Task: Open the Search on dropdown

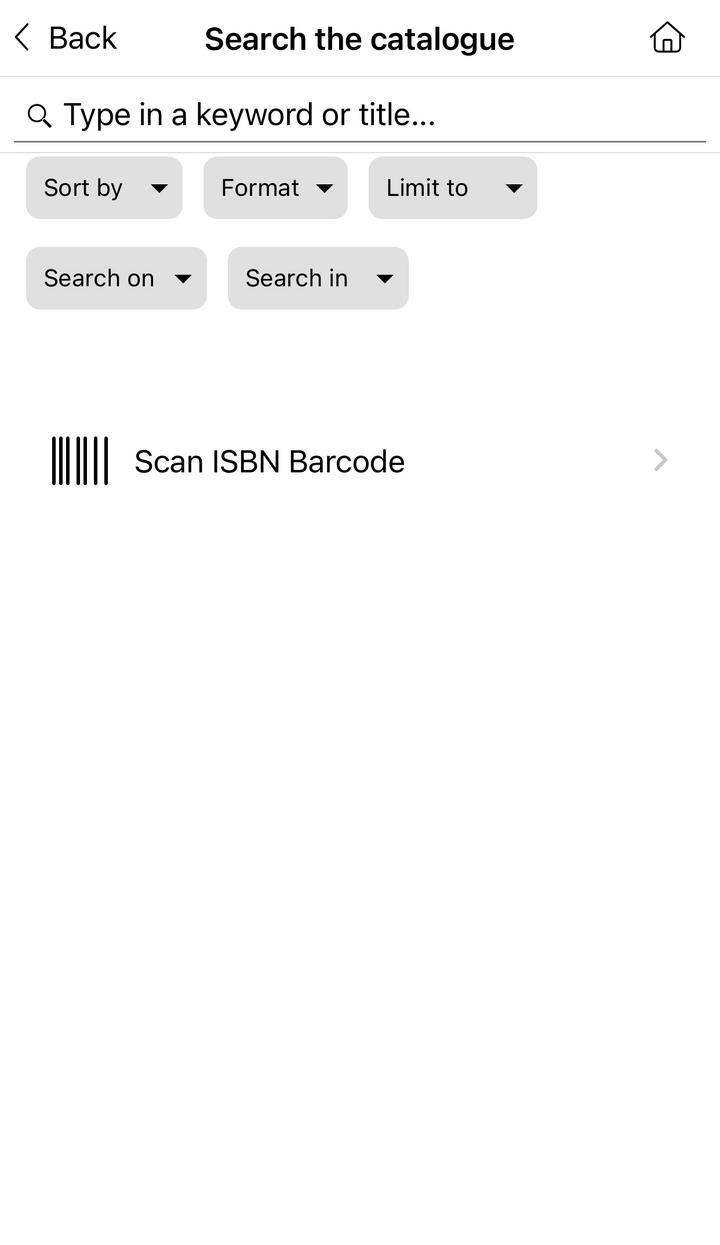Action: click(x=116, y=278)
